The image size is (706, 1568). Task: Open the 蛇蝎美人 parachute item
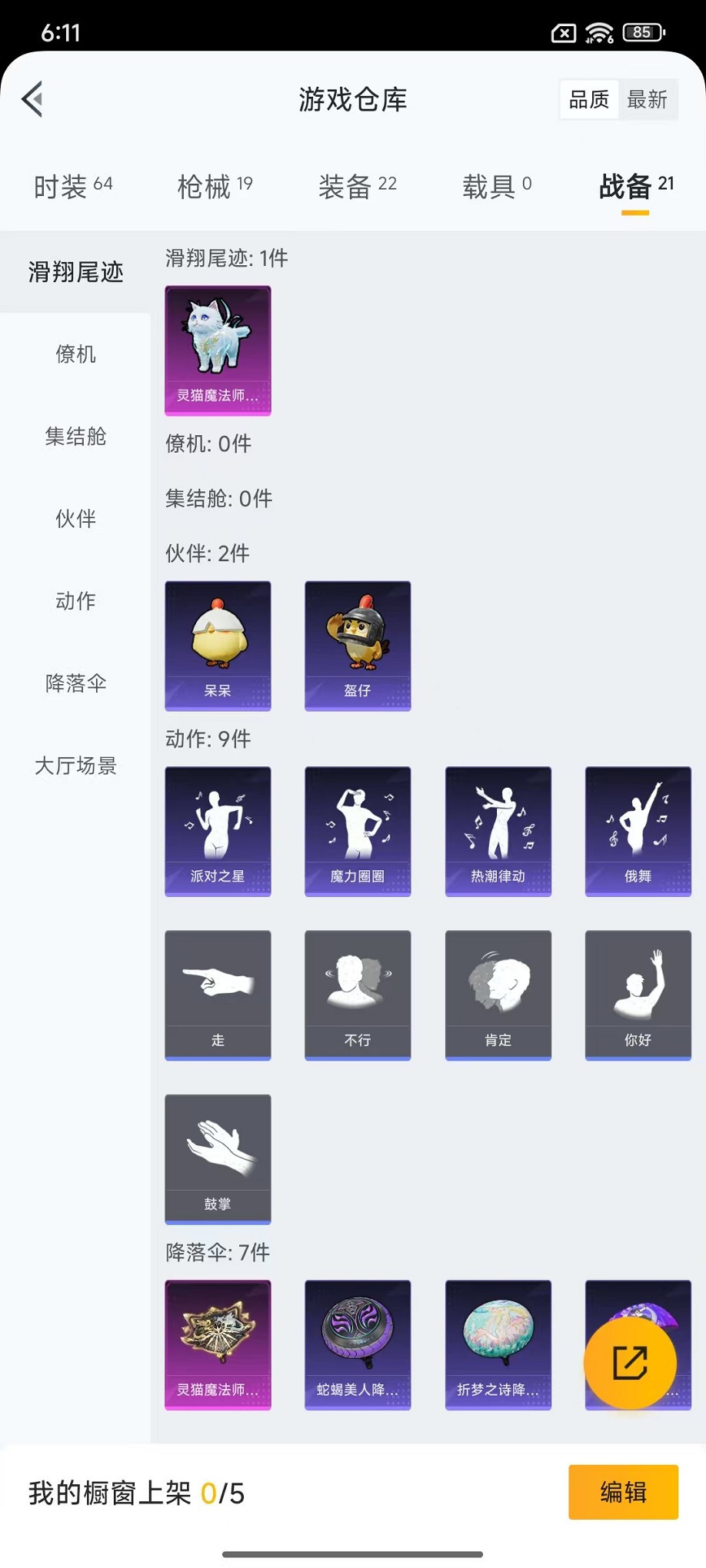click(x=358, y=1344)
